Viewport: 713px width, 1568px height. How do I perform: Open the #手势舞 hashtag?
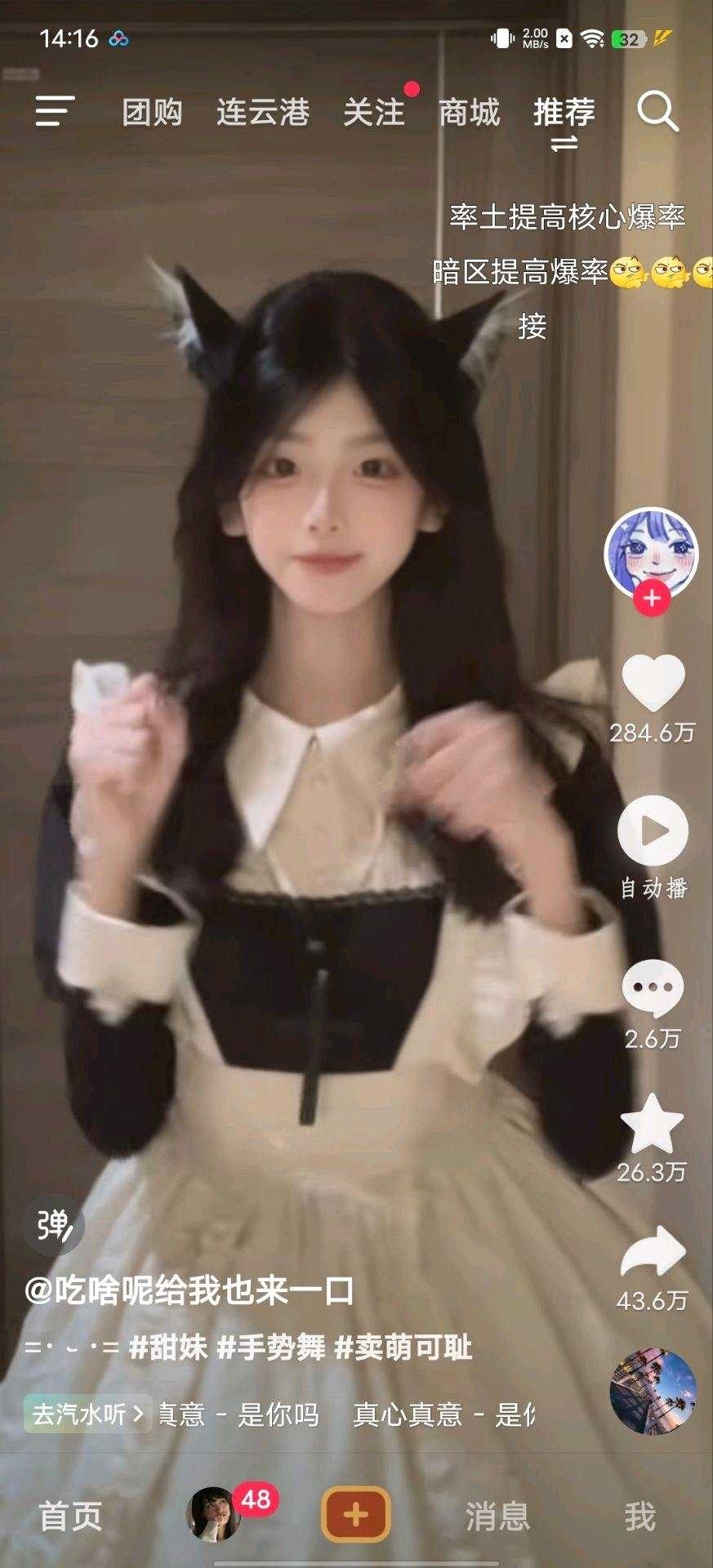tap(271, 1347)
